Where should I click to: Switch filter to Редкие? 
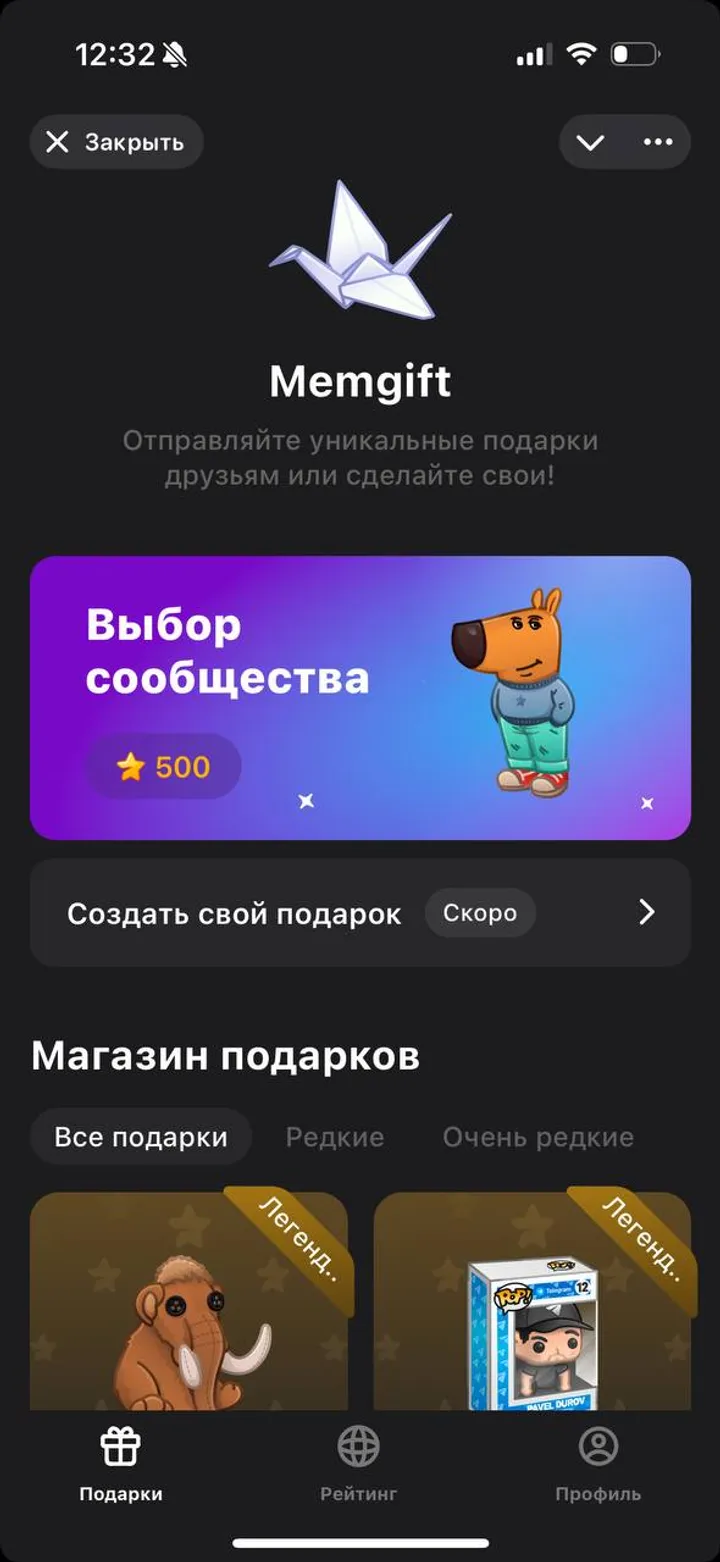pos(336,1136)
